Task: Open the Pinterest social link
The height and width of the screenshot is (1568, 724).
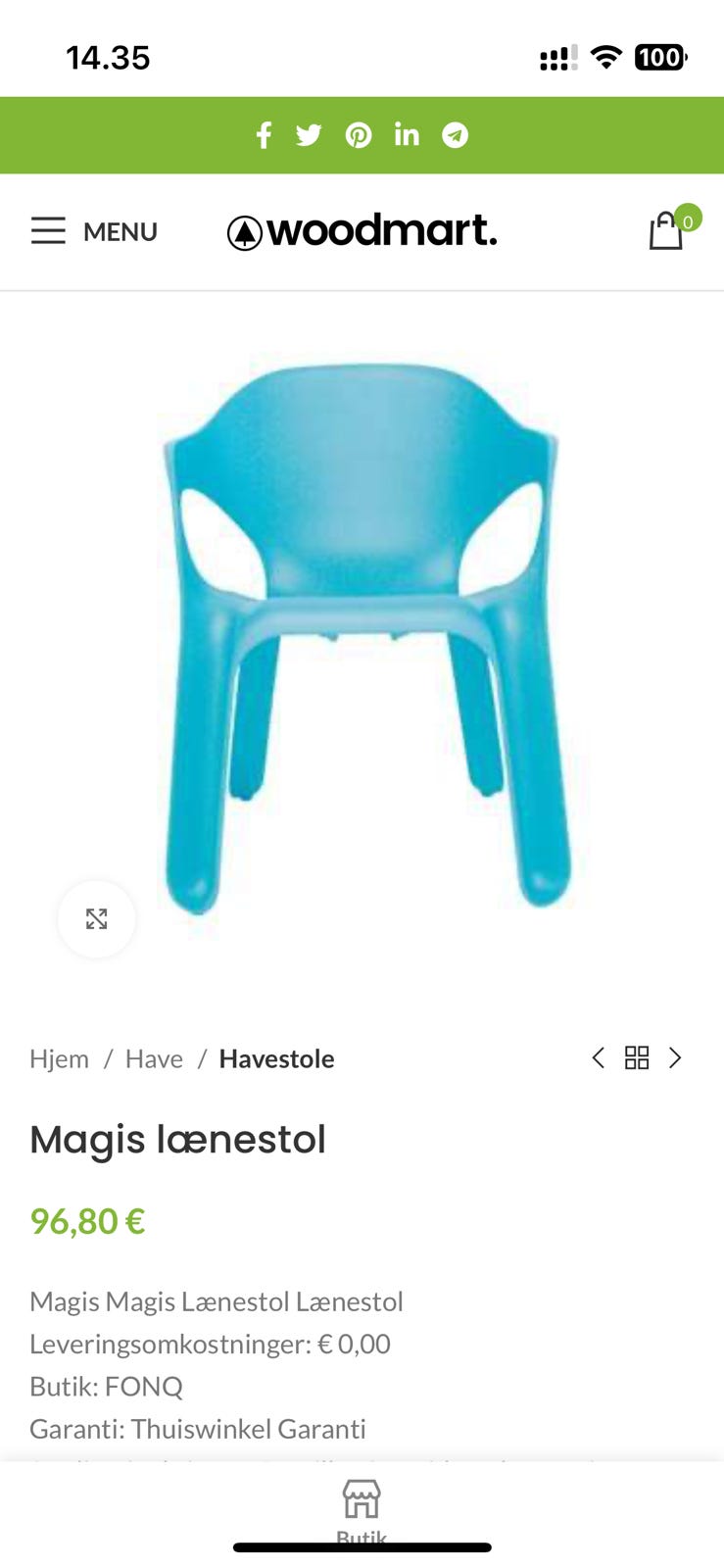Action: point(359,135)
